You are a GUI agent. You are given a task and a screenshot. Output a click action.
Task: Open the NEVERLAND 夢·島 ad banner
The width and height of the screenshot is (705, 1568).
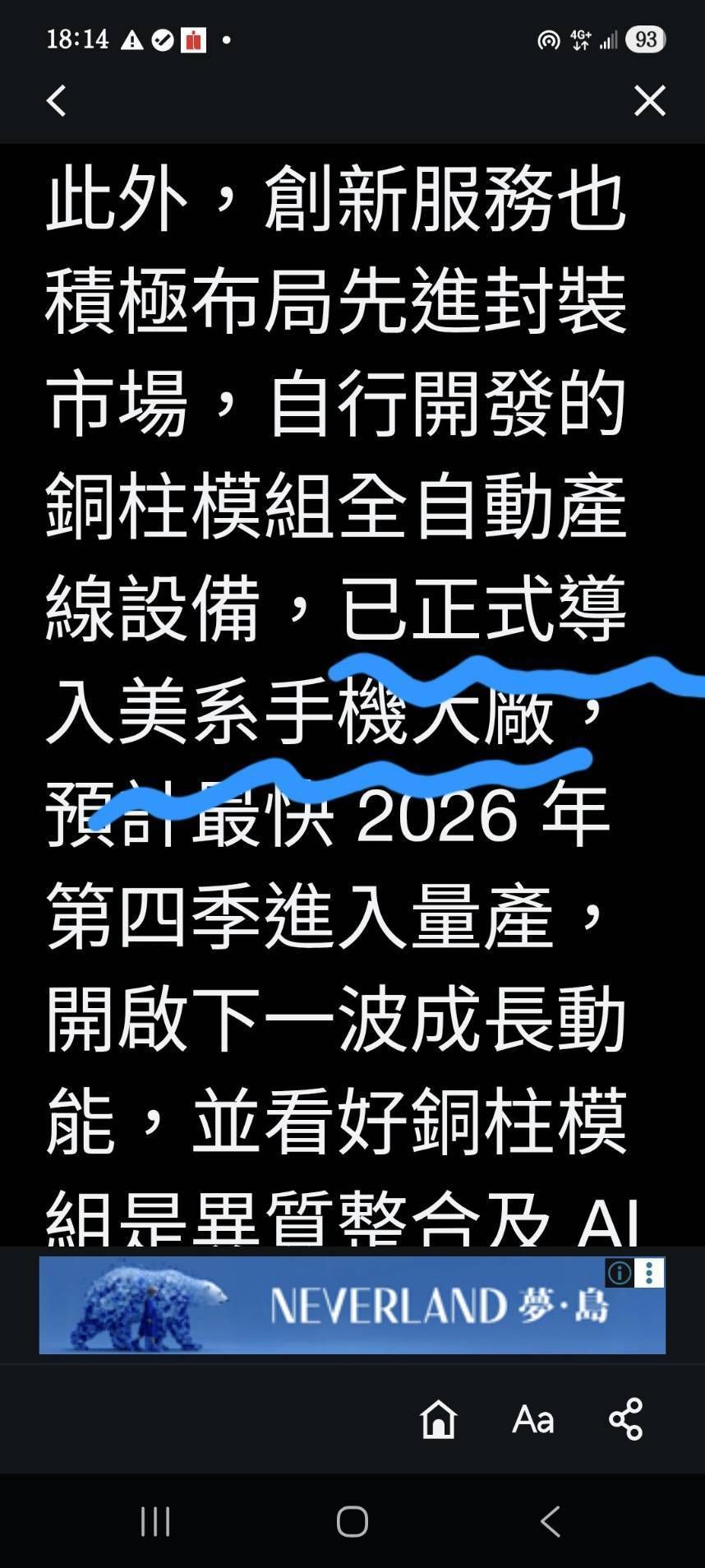pos(352,1305)
